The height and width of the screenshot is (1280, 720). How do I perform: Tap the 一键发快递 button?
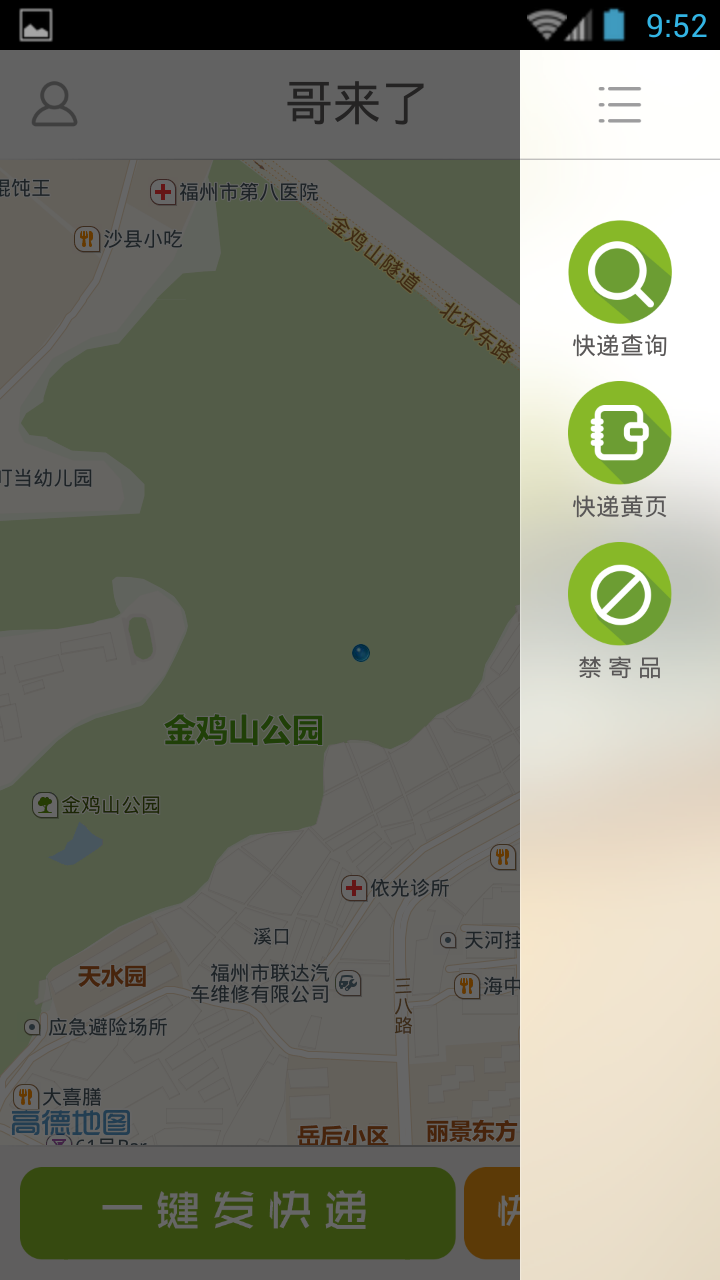point(238,1212)
